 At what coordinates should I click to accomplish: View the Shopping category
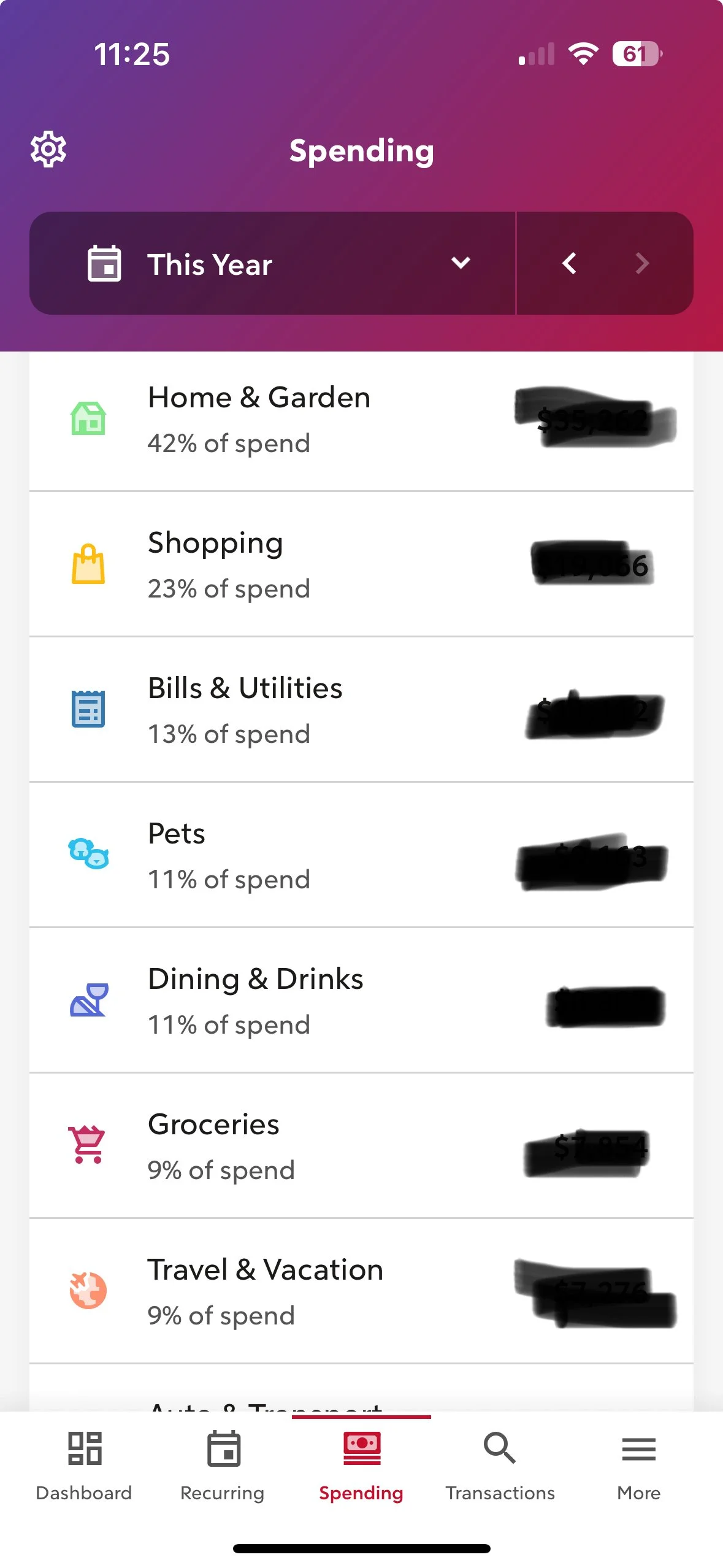pos(361,566)
